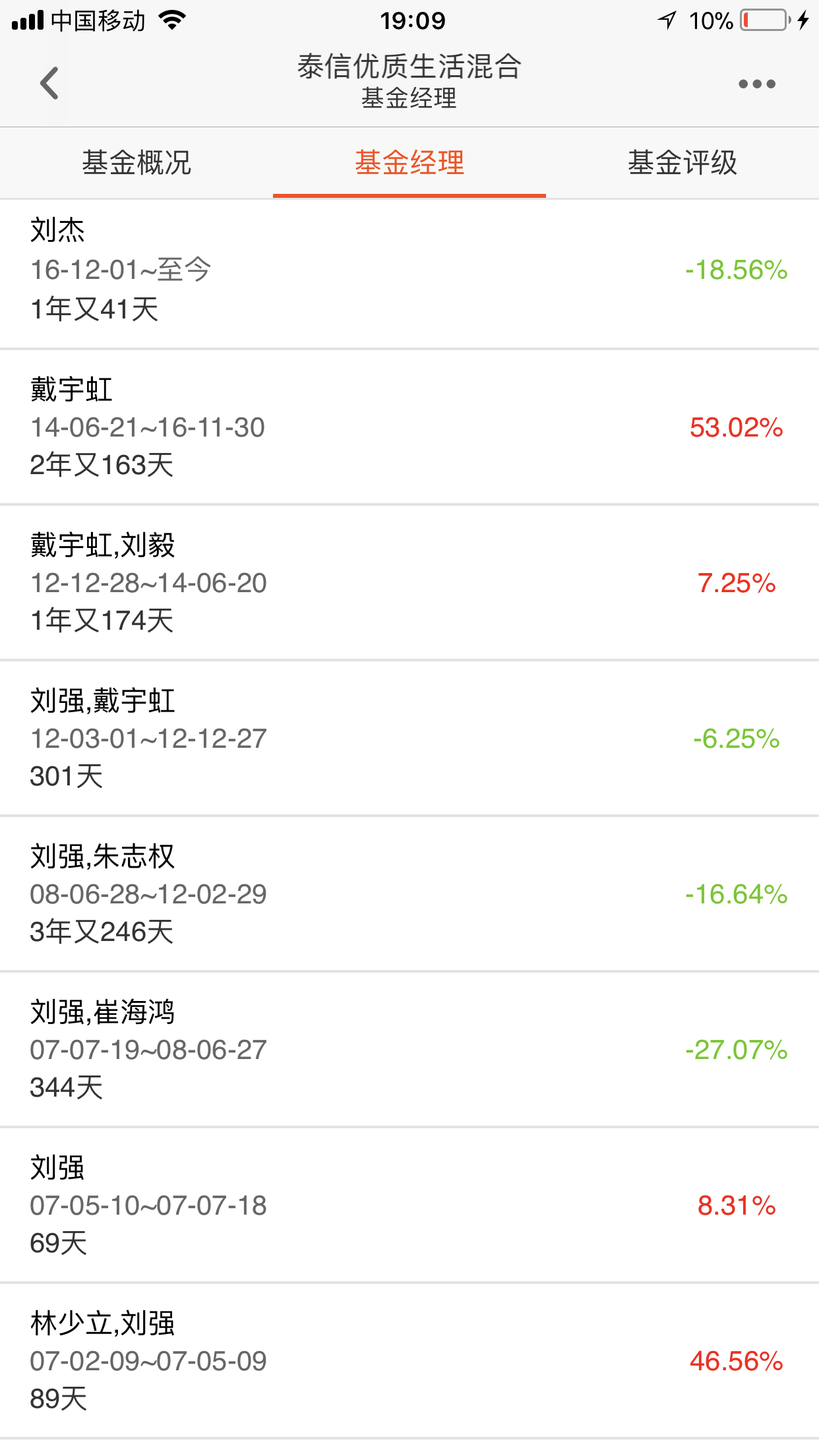Switch to the 基金评级 tab

(x=682, y=163)
